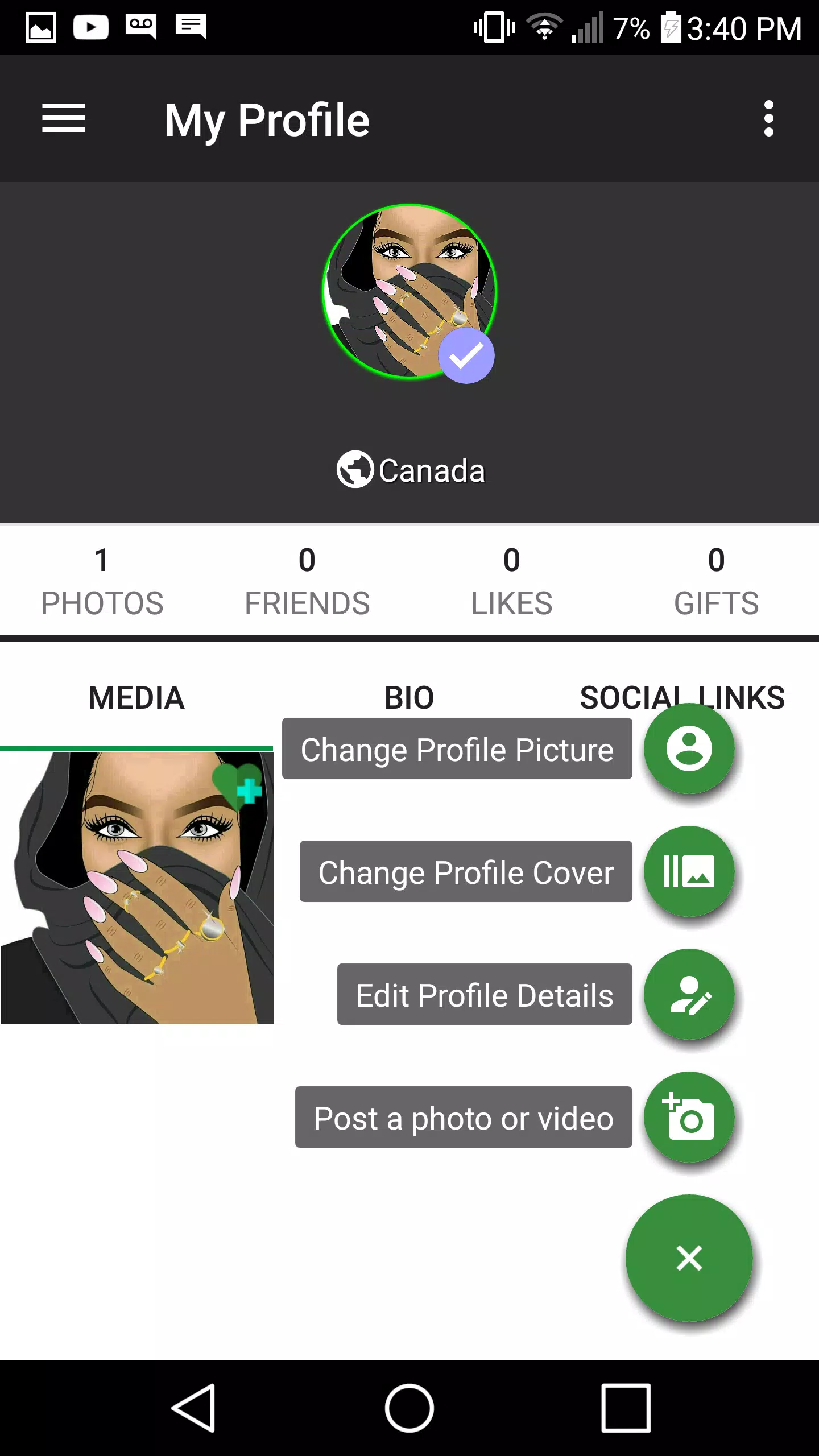Screen dimensions: 819x1456
Task: Open the hamburger navigation drawer
Action: 64,118
